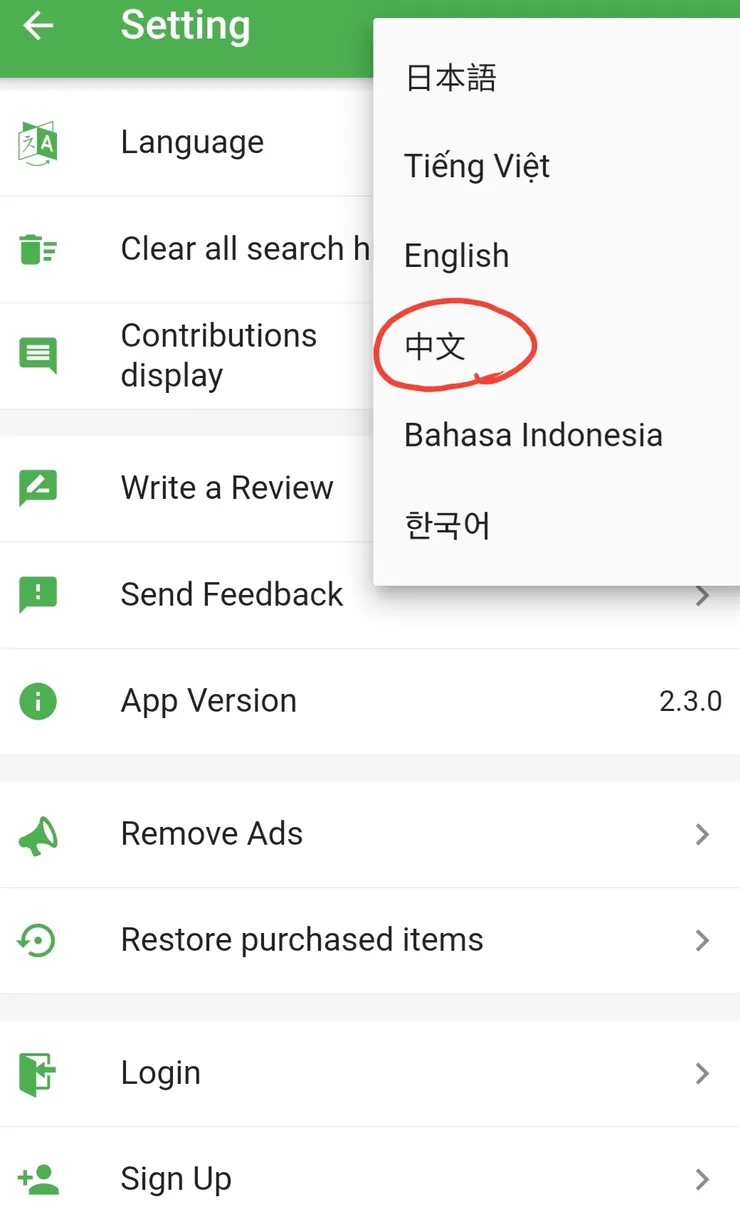The image size is (740, 1232).
Task: Restore purchased items
Action: 360,940
